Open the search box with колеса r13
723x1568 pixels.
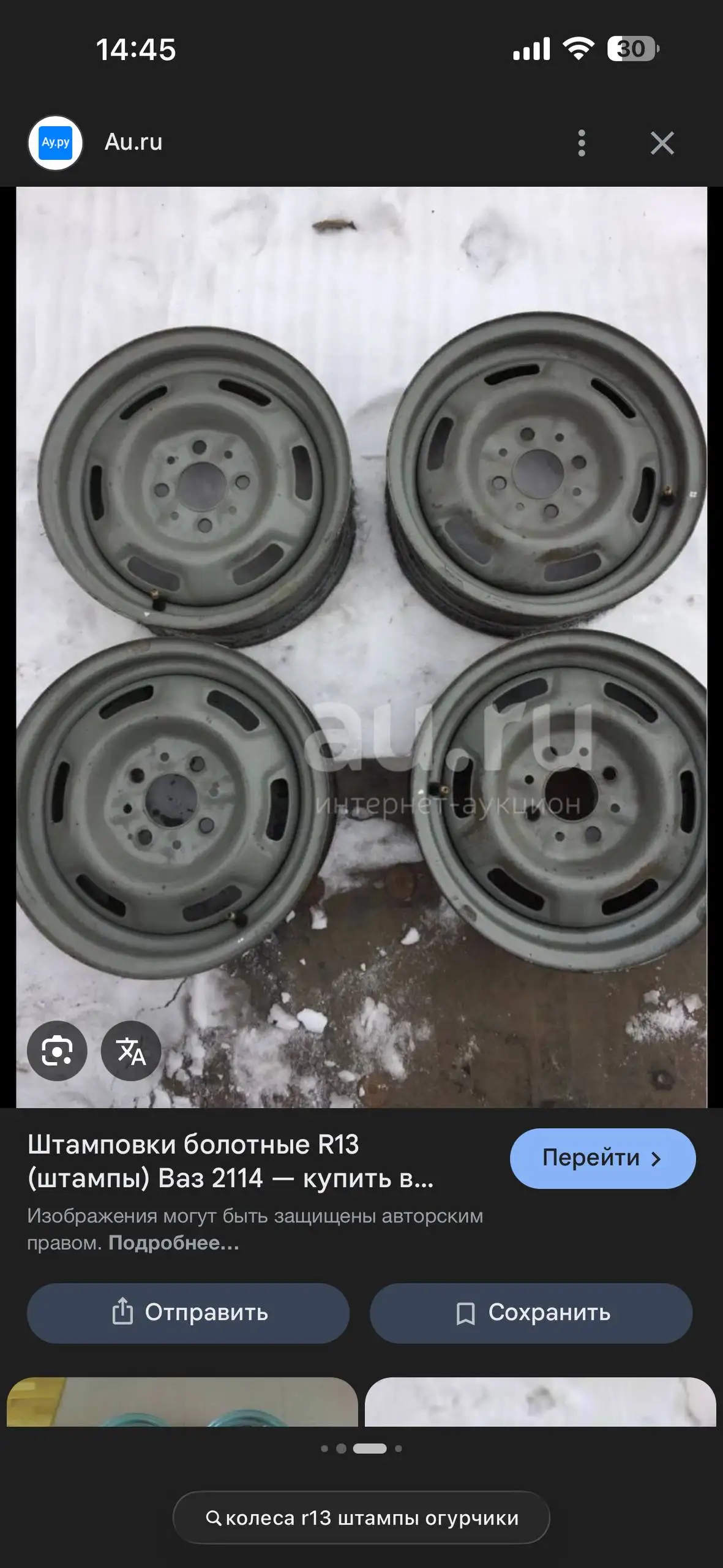tap(361, 1518)
